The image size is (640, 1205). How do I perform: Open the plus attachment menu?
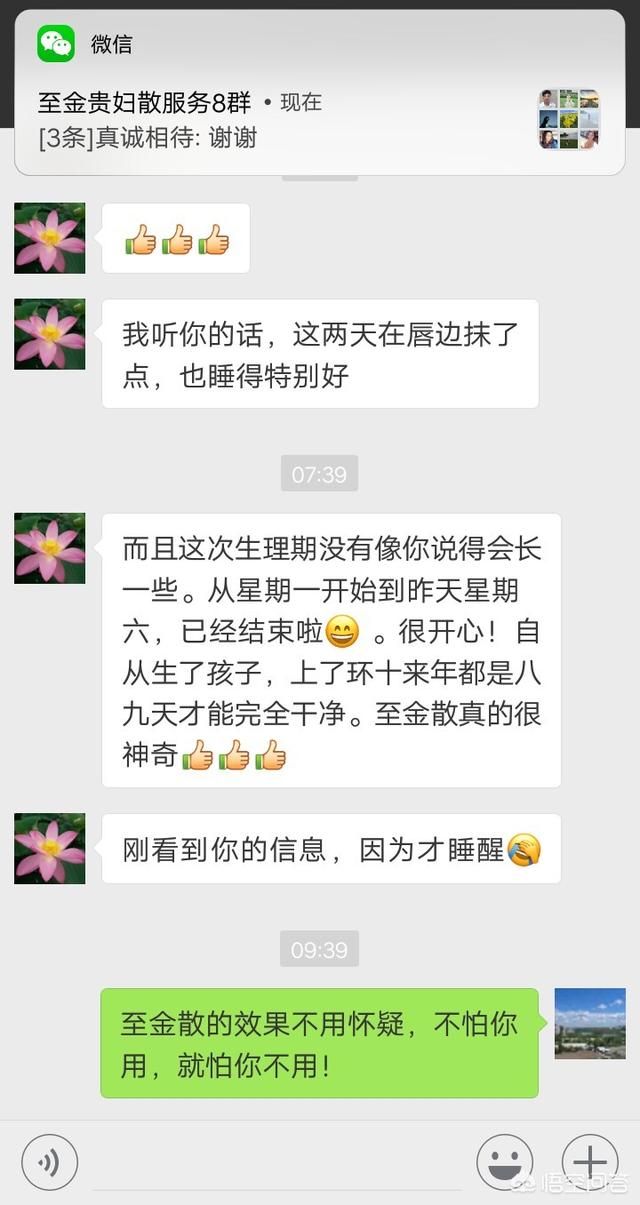click(x=590, y=1162)
